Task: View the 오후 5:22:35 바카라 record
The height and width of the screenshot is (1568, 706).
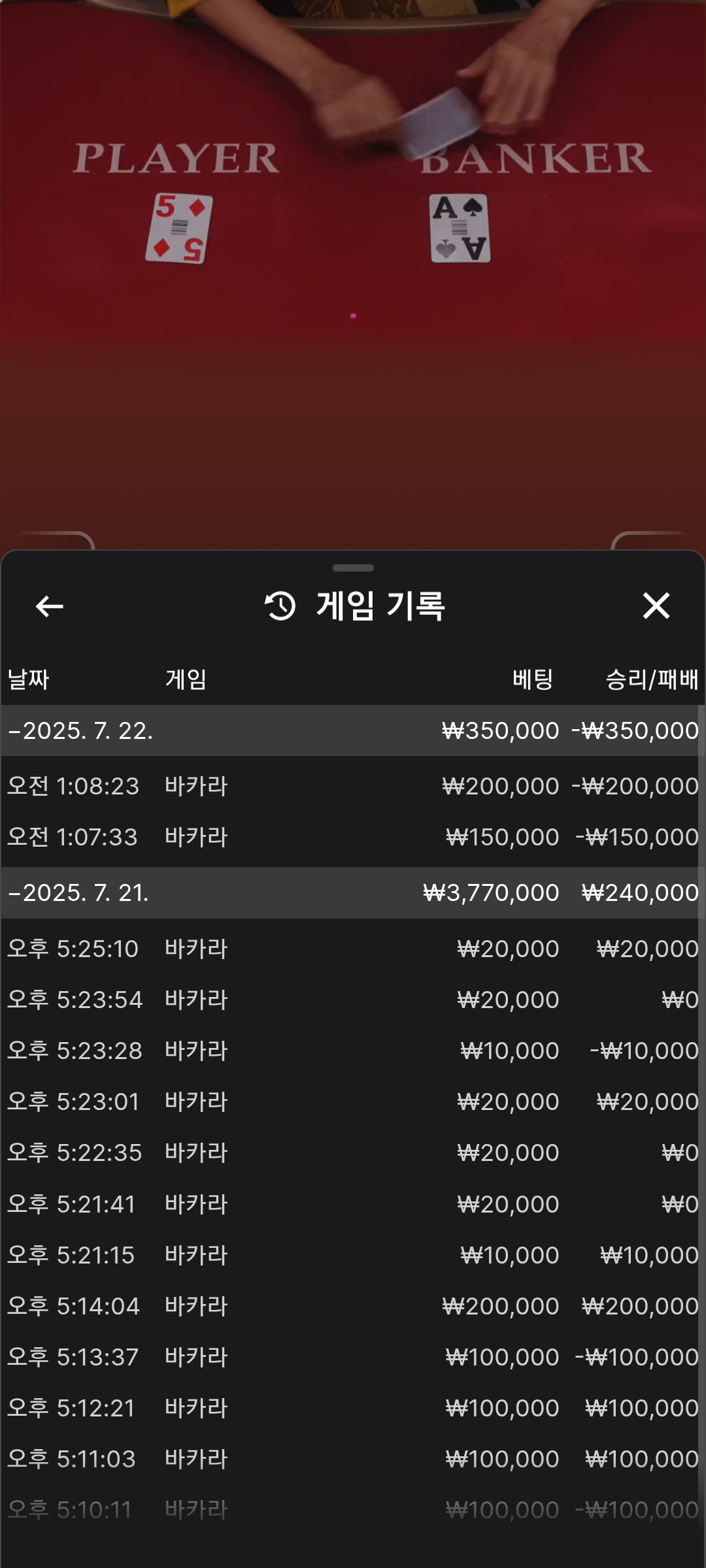Action: click(353, 1152)
